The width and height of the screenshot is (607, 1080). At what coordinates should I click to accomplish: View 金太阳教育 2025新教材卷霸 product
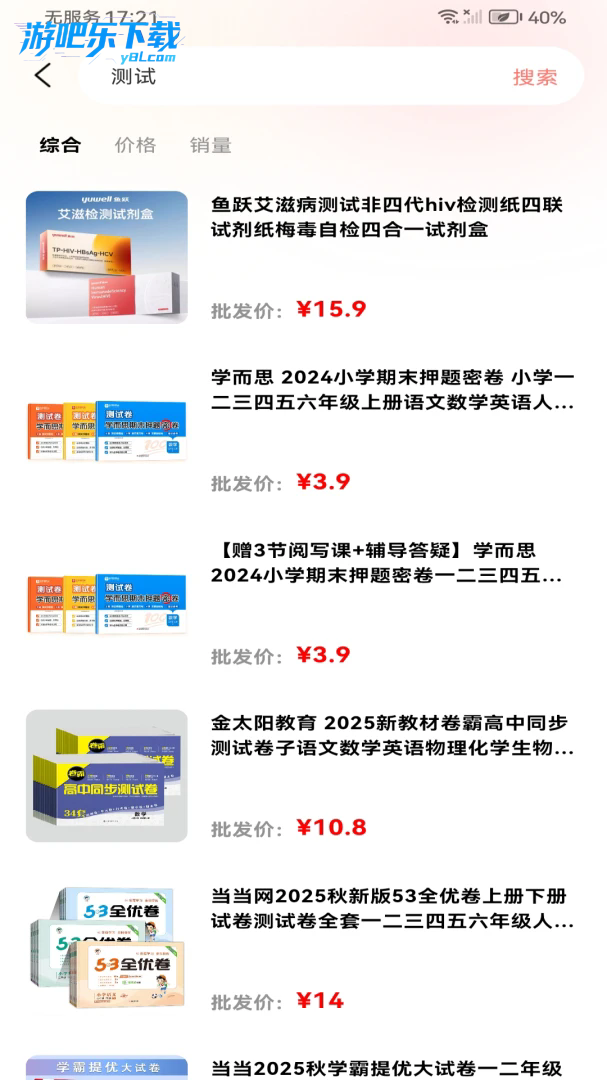click(x=392, y=735)
